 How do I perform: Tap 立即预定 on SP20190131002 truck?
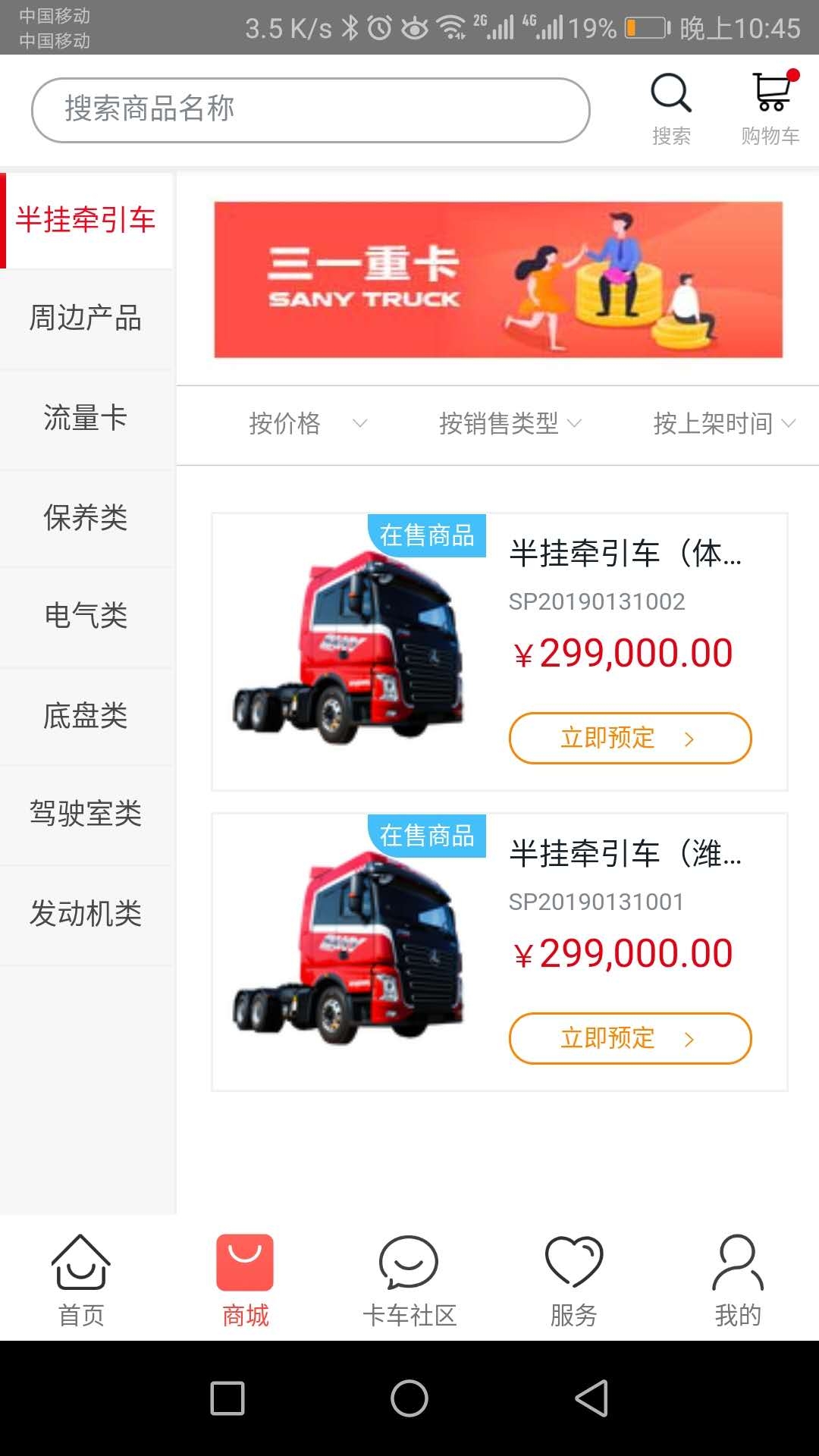[x=629, y=737]
